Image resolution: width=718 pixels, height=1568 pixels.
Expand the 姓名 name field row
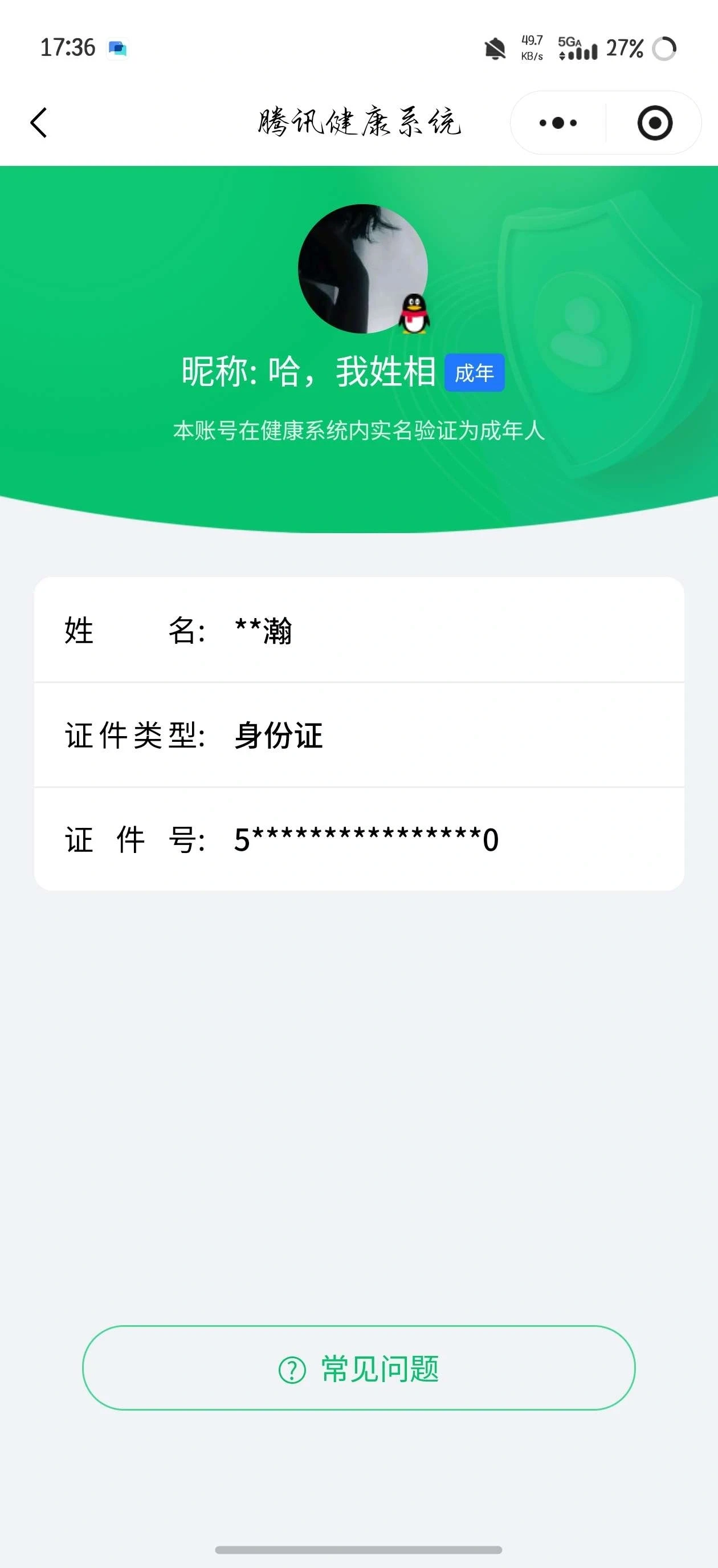click(359, 632)
